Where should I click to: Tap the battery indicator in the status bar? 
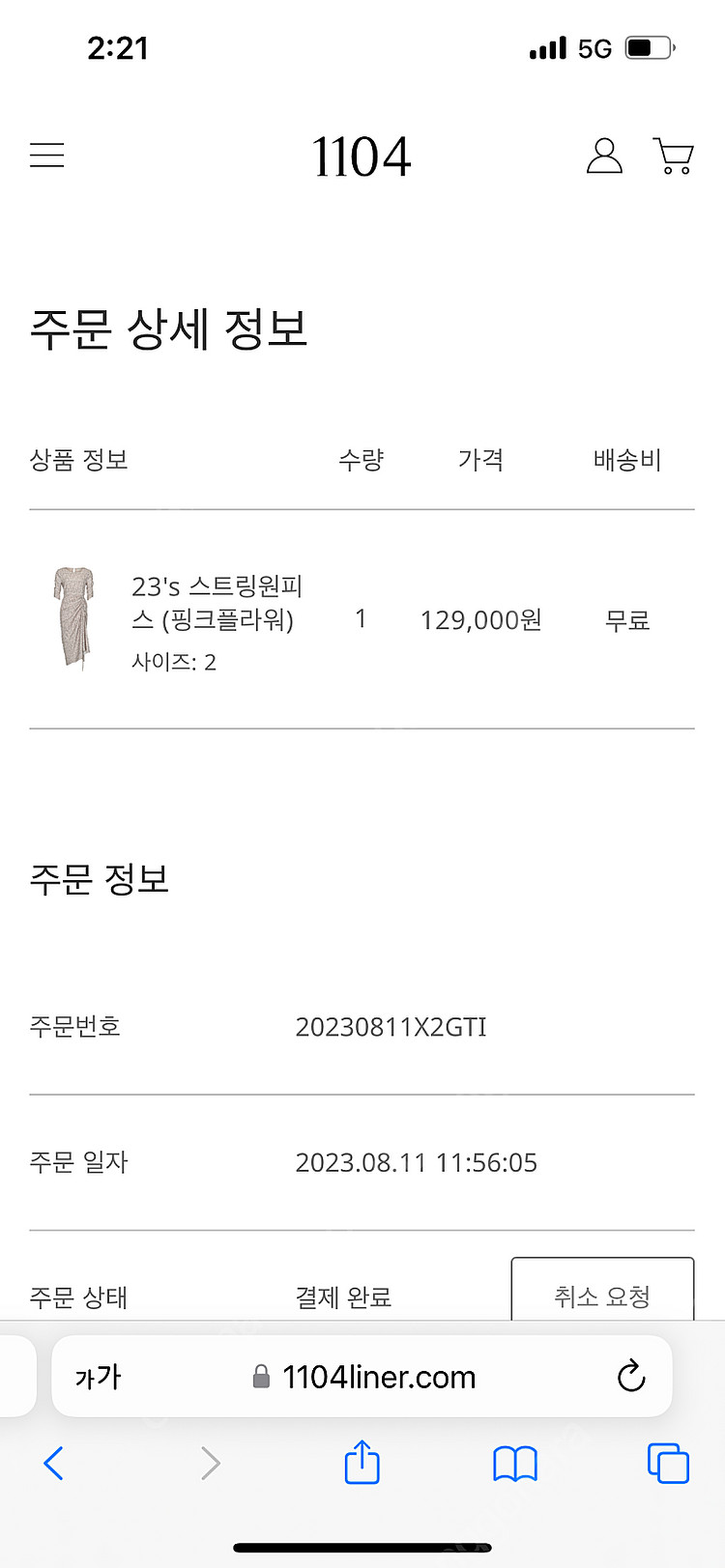coord(649,48)
